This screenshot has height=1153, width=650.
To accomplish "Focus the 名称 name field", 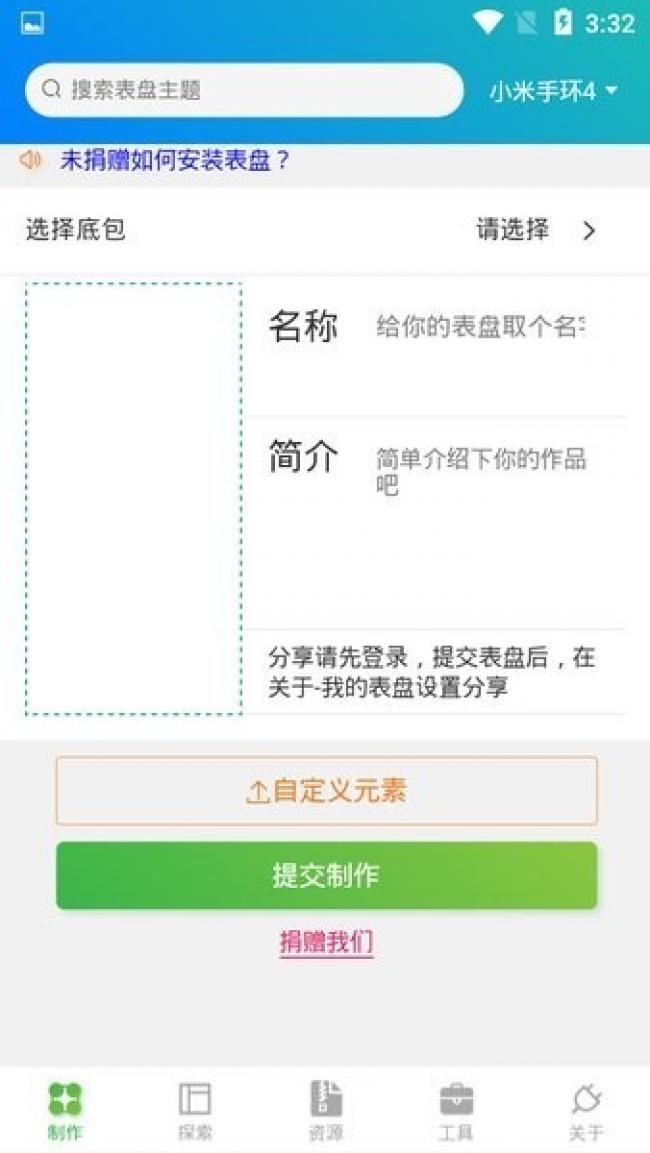I will pos(480,327).
